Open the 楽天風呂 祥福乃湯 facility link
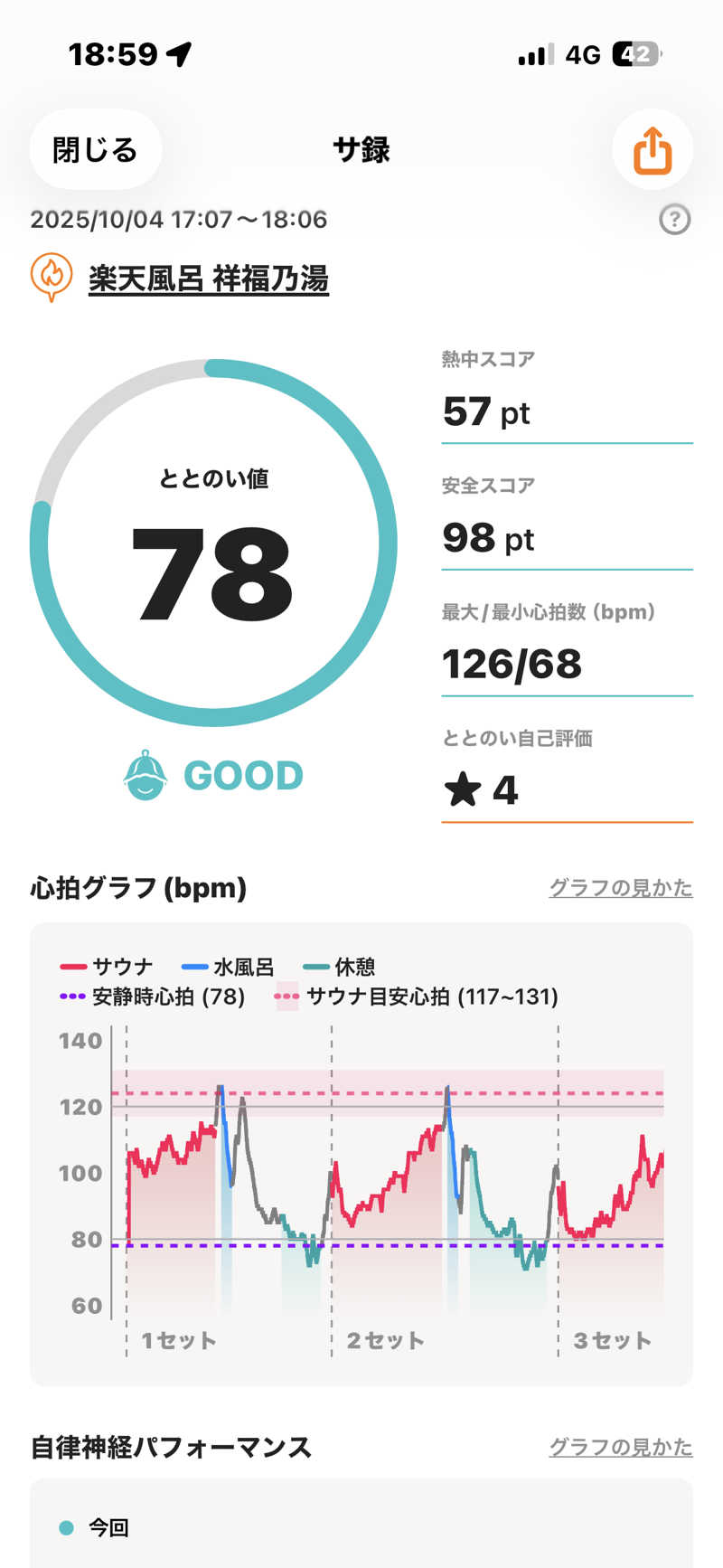 click(x=209, y=279)
